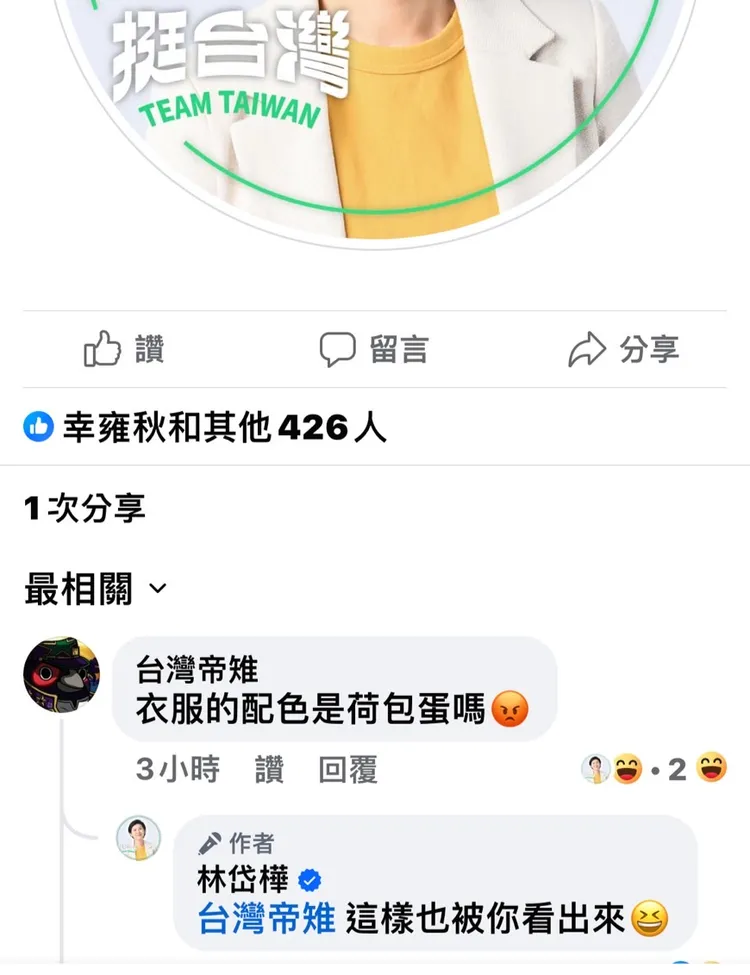Screen dimensions: 750x975
Task: Click the speech bubble Comment icon
Action: point(340,349)
